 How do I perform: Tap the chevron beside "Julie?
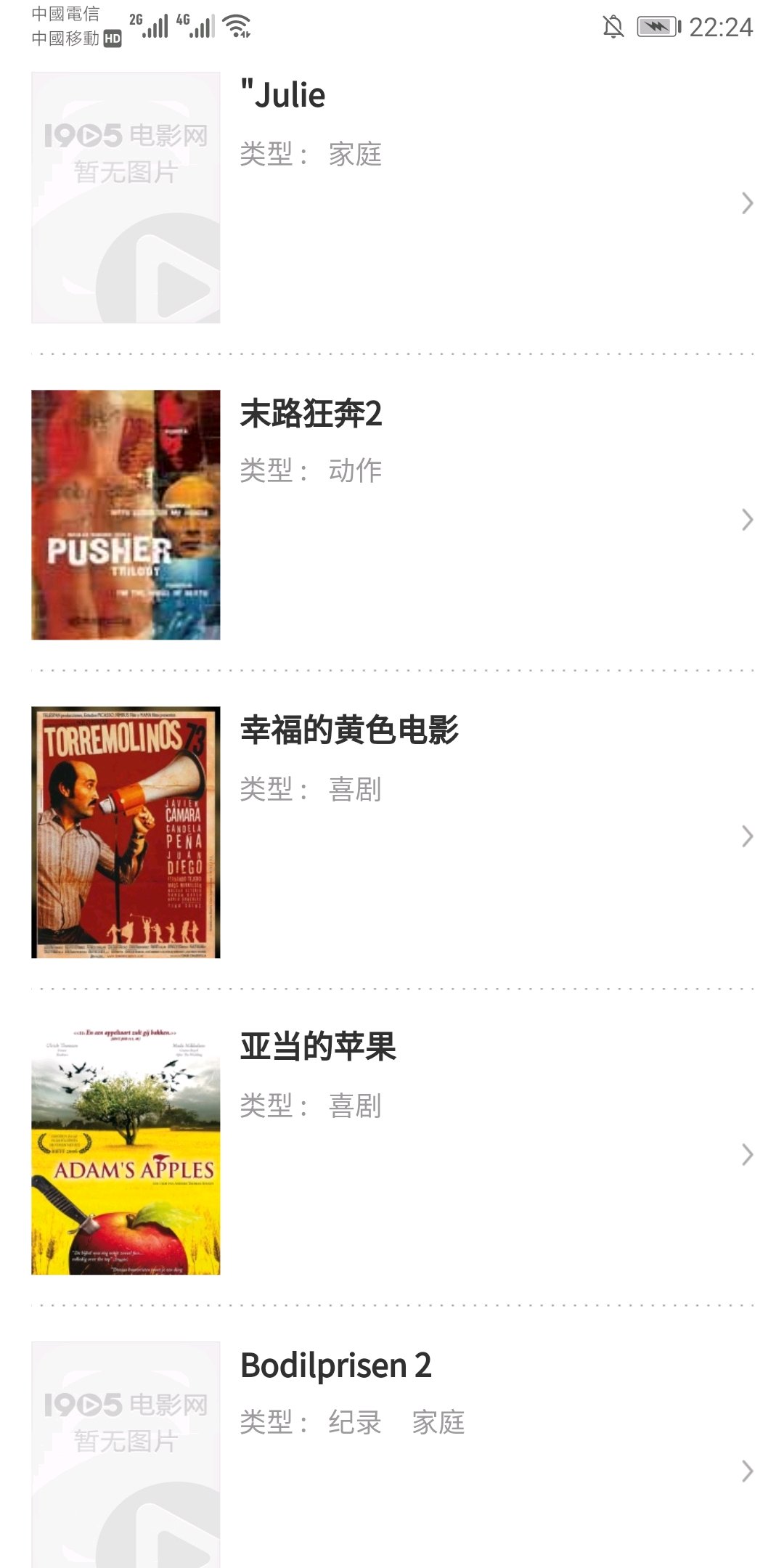click(x=747, y=203)
